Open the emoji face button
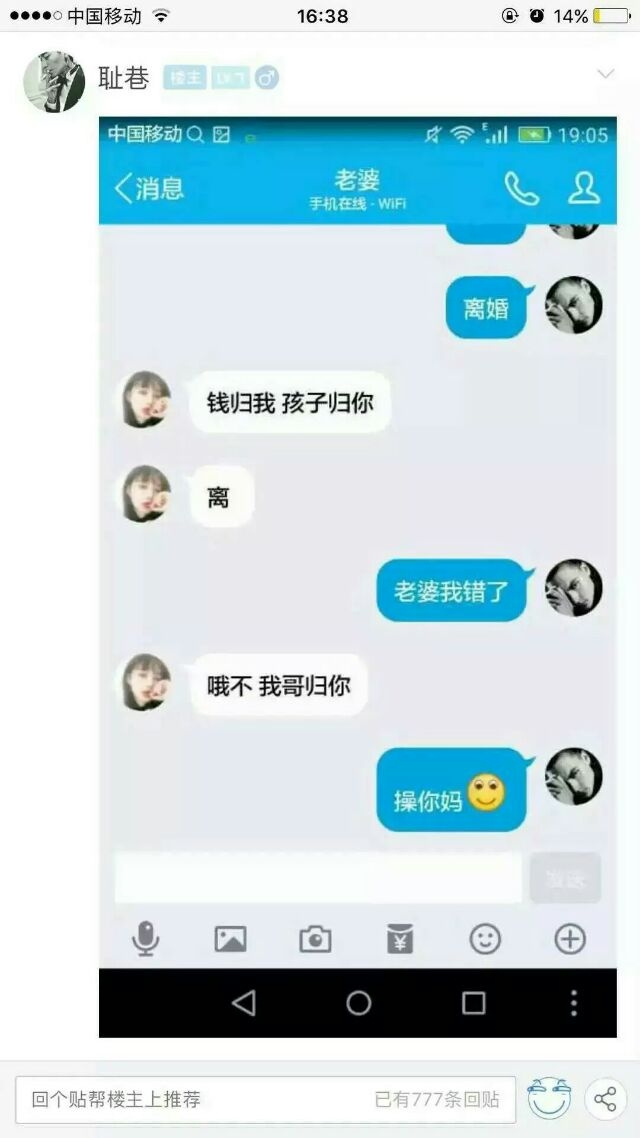This screenshot has height=1138, width=640. pos(549,1099)
